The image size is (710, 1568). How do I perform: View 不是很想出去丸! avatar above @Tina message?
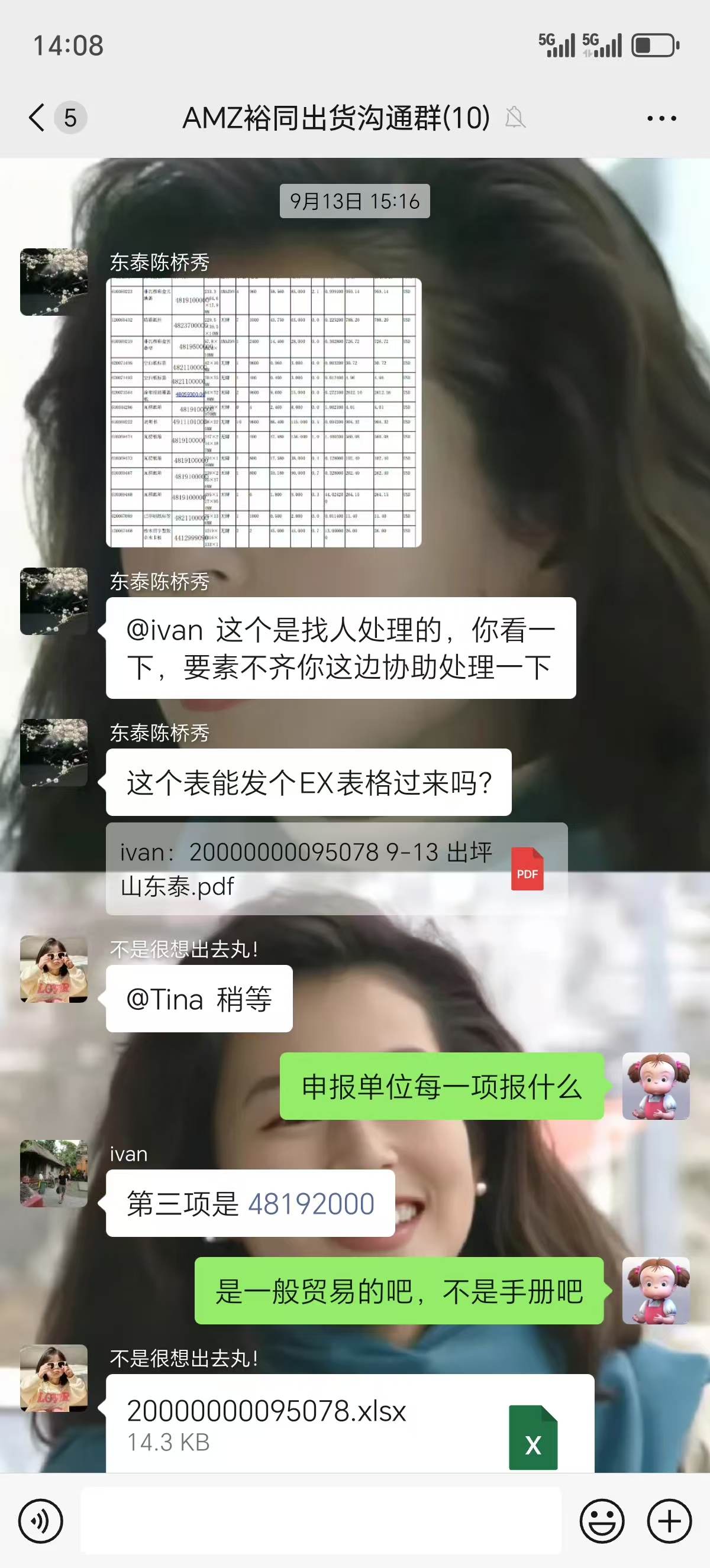pyautogui.click(x=54, y=969)
